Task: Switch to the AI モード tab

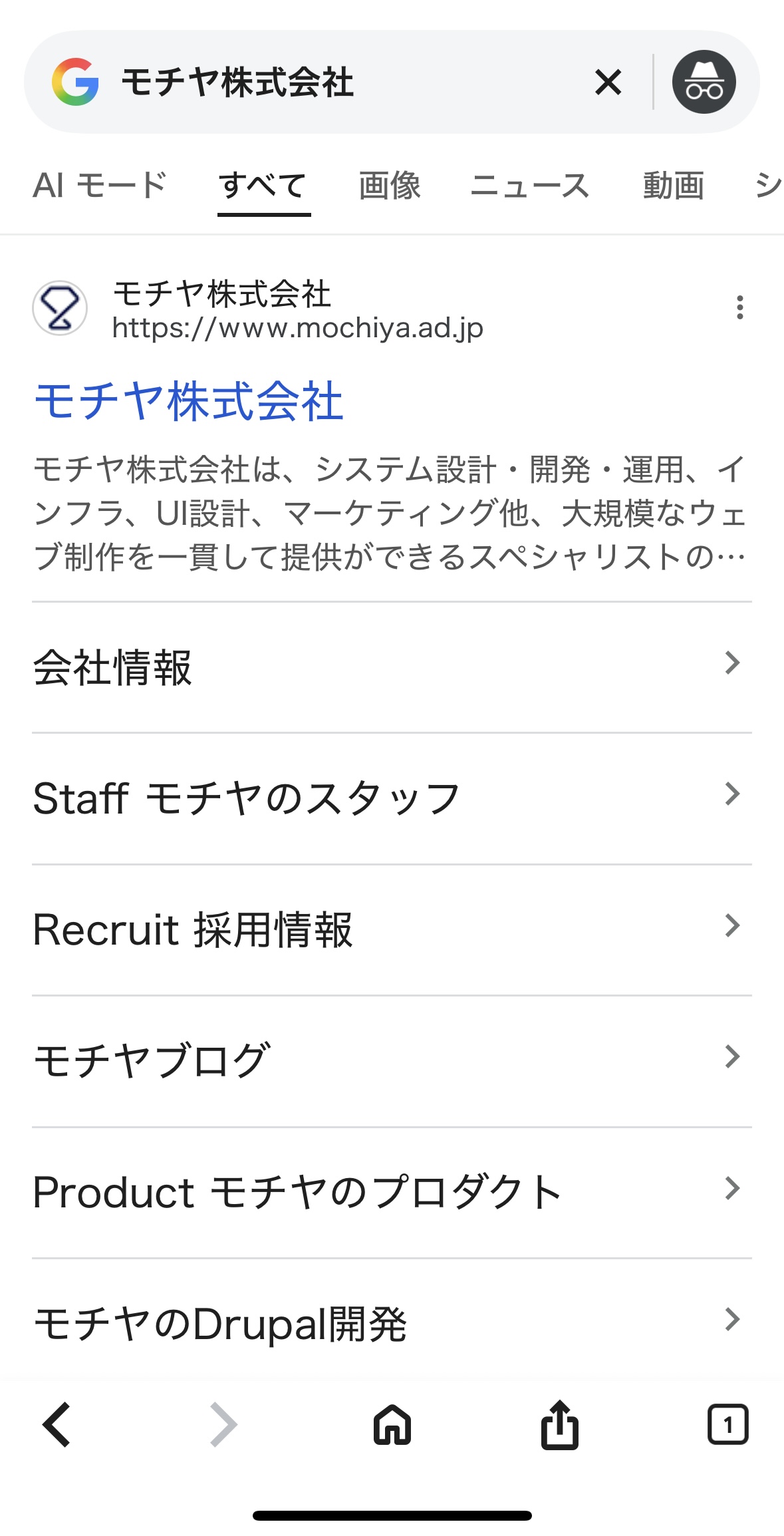Action: pos(100,185)
